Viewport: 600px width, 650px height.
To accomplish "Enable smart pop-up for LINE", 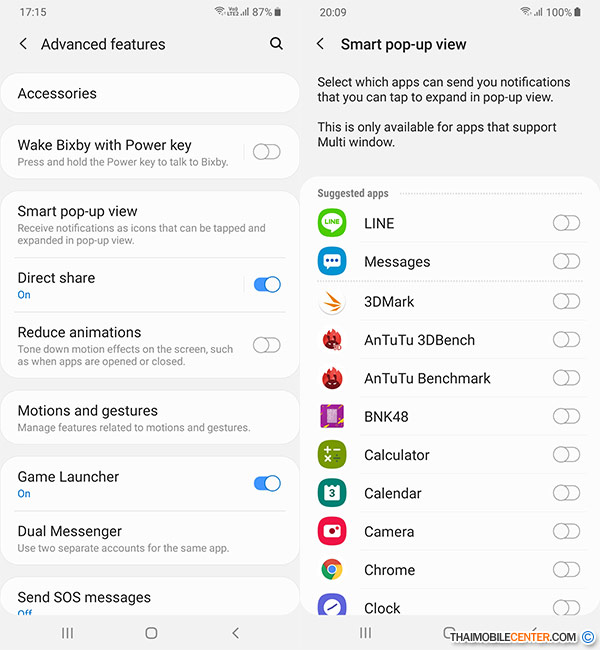I will point(566,223).
